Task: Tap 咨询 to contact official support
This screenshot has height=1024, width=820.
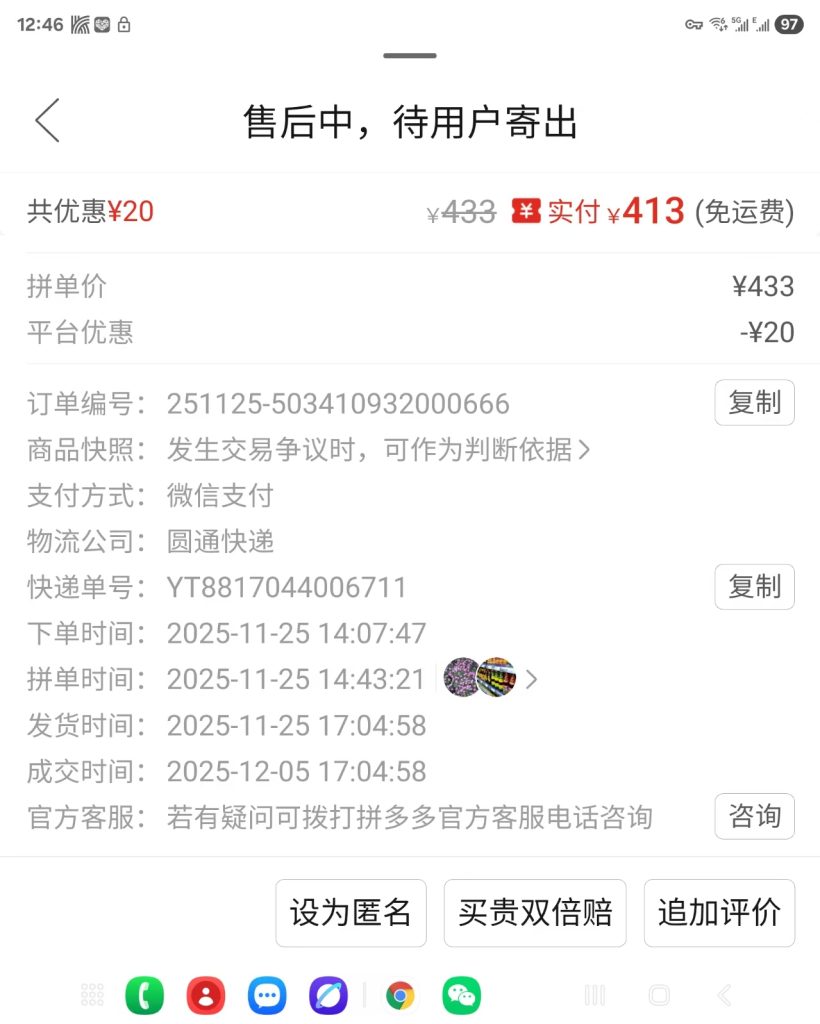Action: tap(754, 817)
